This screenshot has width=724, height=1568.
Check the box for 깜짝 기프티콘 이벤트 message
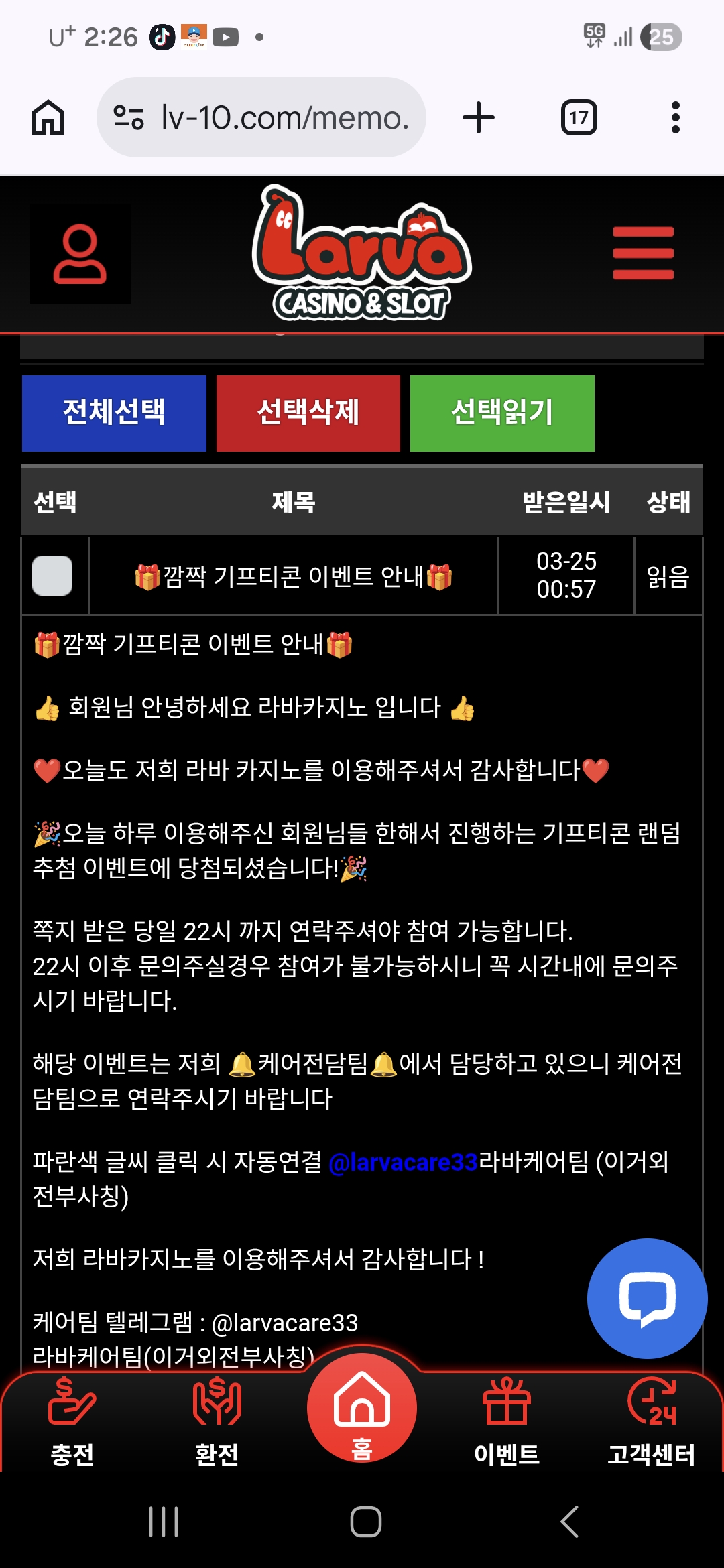point(52,576)
